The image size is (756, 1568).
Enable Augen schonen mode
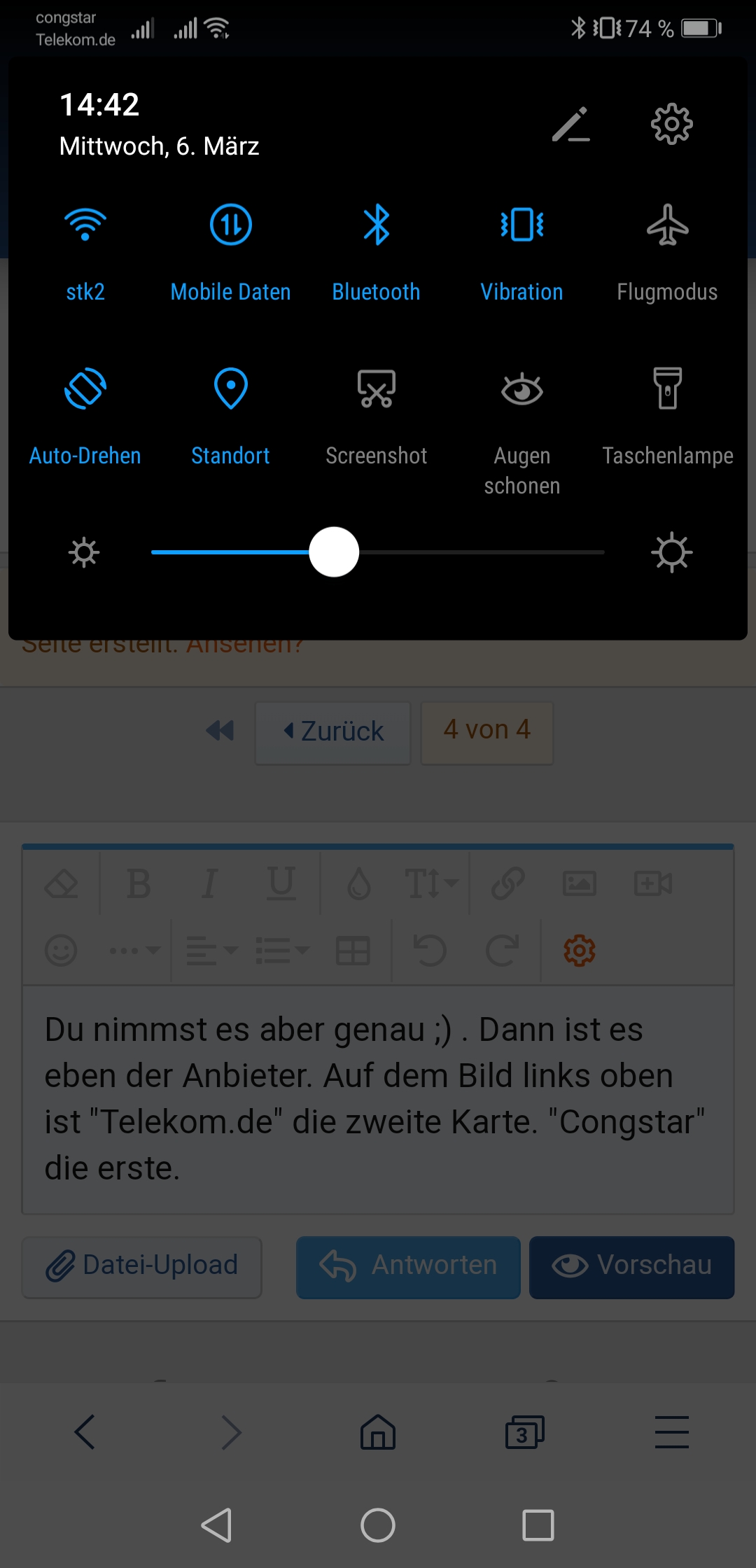tap(521, 388)
